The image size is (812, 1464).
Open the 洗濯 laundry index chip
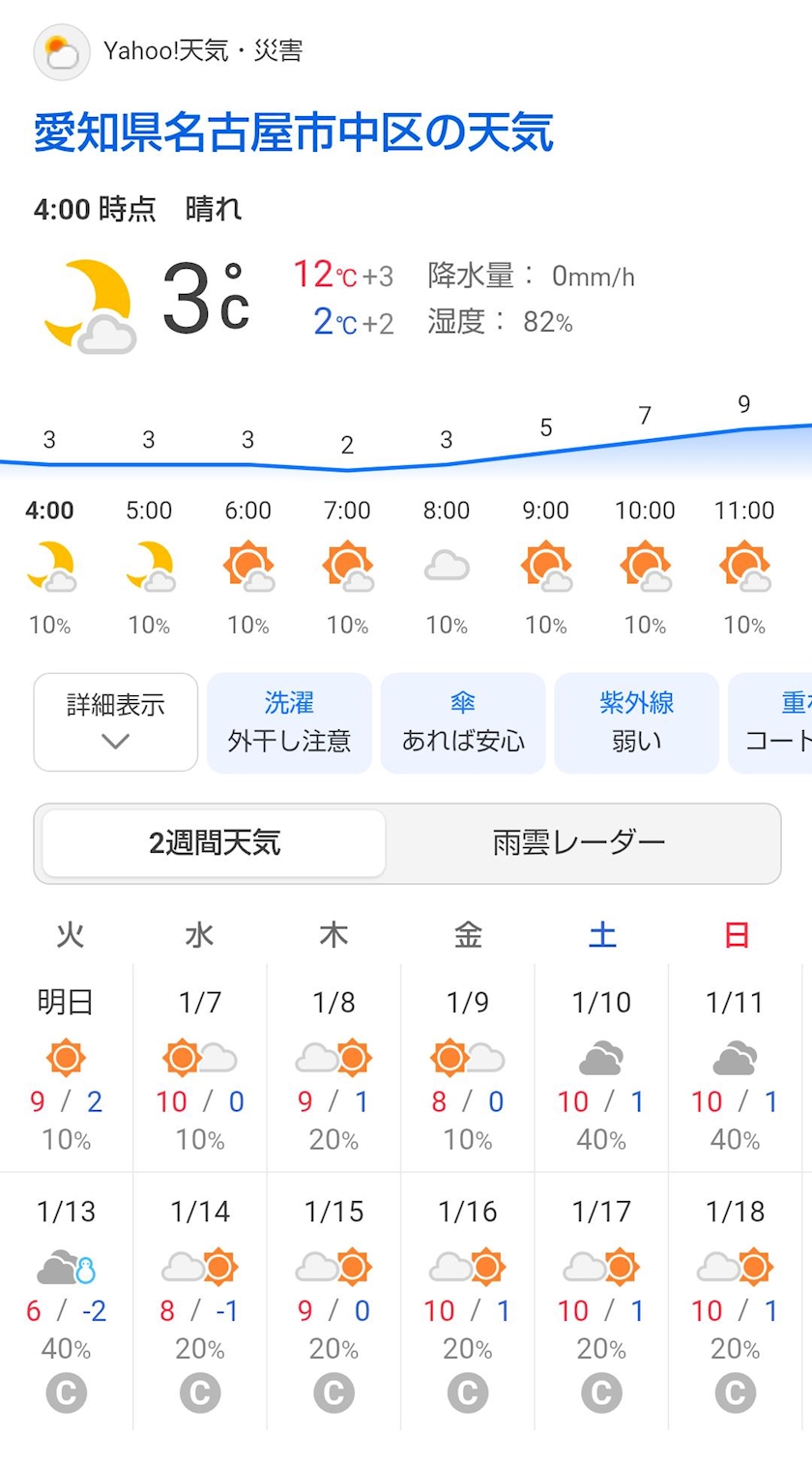(x=289, y=722)
